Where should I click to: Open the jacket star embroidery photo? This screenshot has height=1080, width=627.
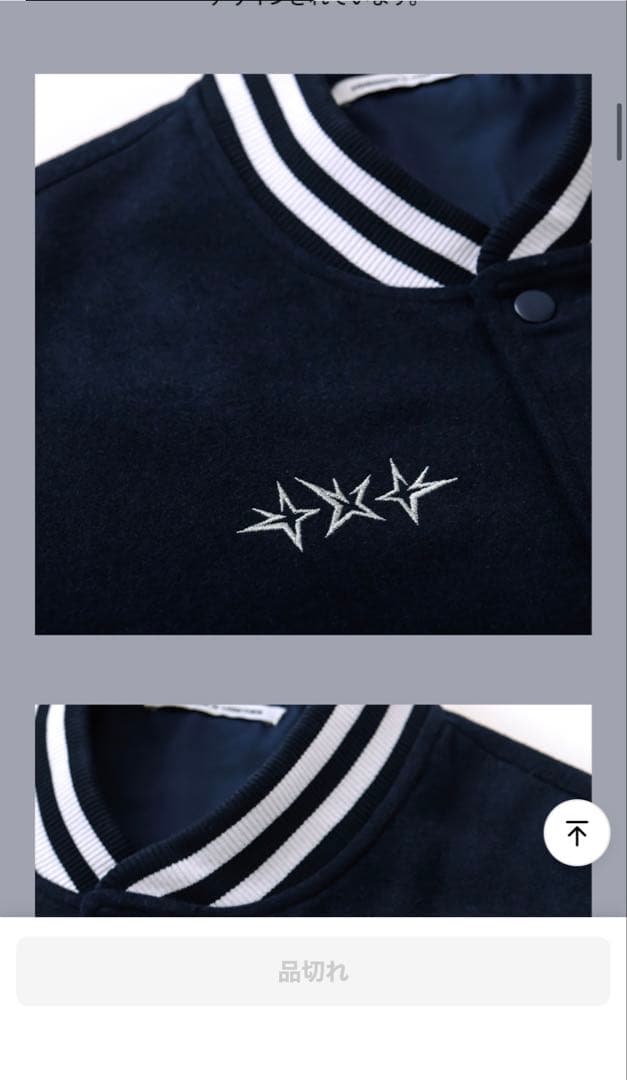[313, 354]
